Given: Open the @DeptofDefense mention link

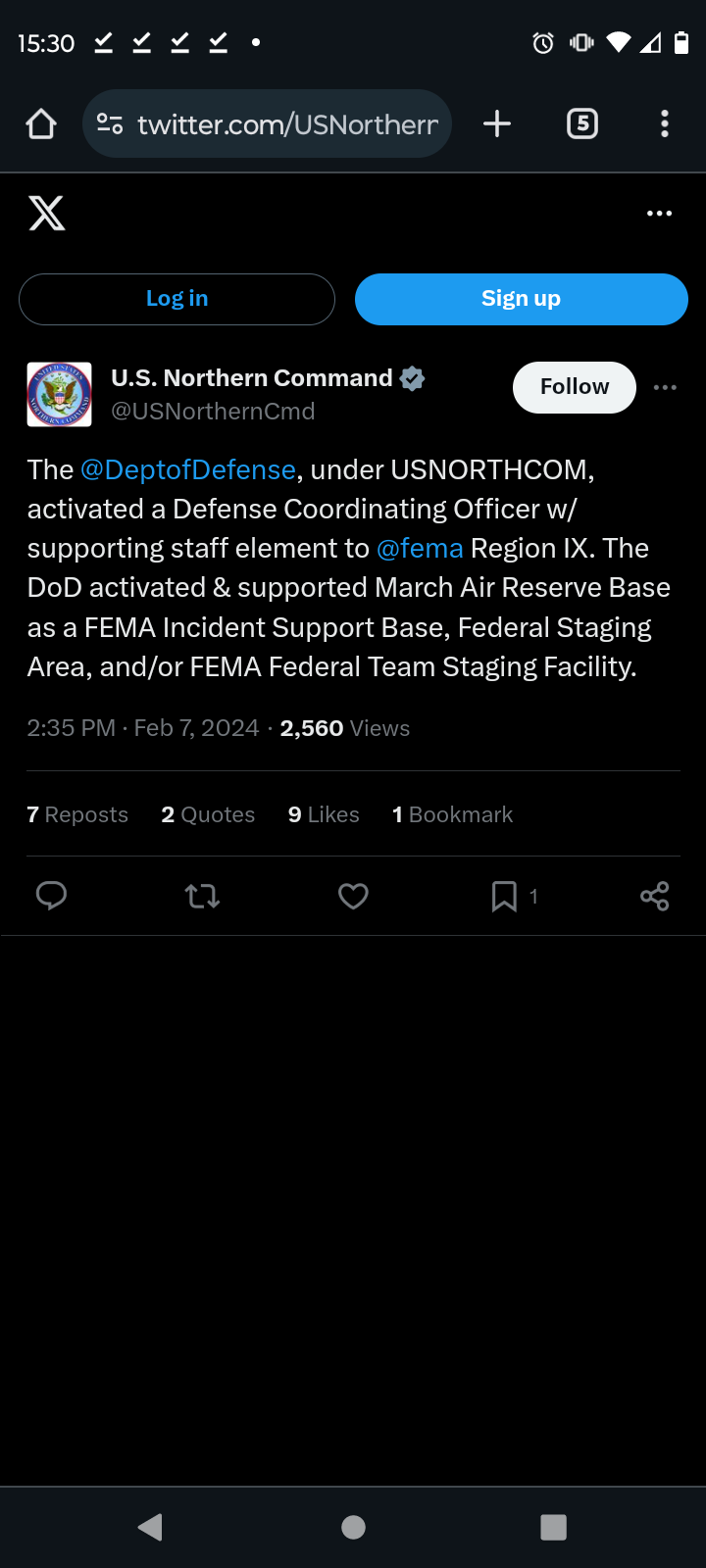Looking at the screenshot, I should 188,470.
